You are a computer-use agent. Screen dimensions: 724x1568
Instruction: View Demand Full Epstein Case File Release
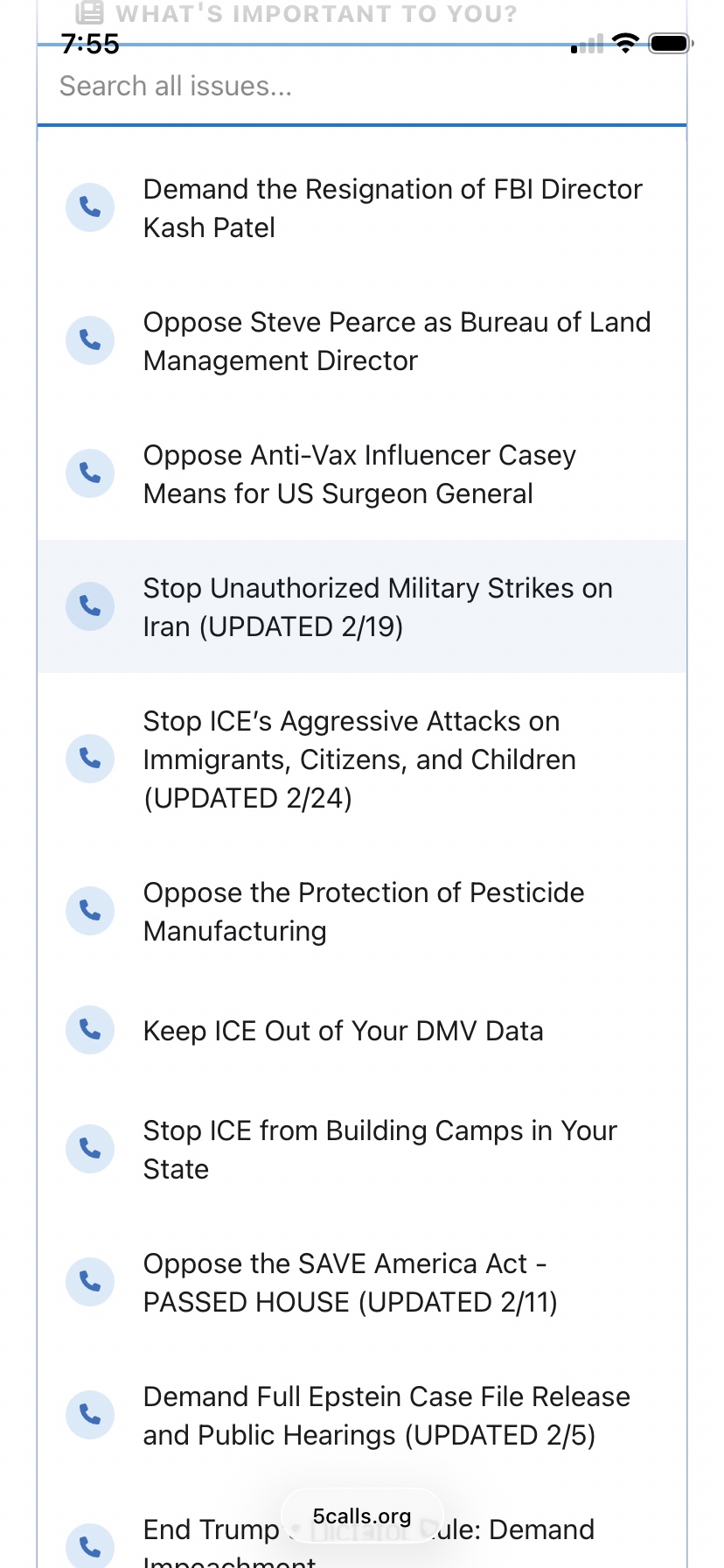[x=386, y=1416]
